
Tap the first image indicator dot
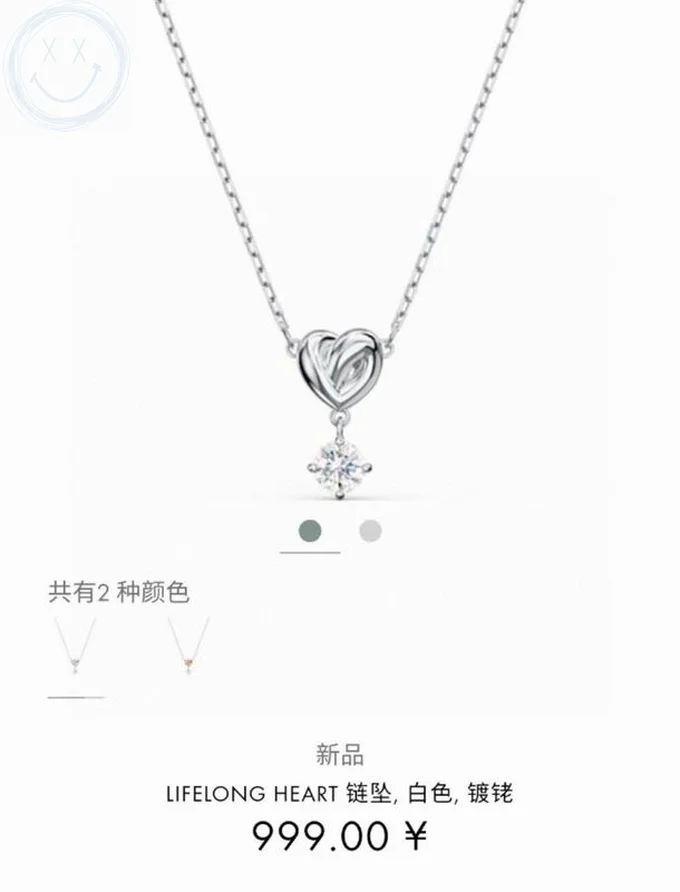tap(310, 530)
